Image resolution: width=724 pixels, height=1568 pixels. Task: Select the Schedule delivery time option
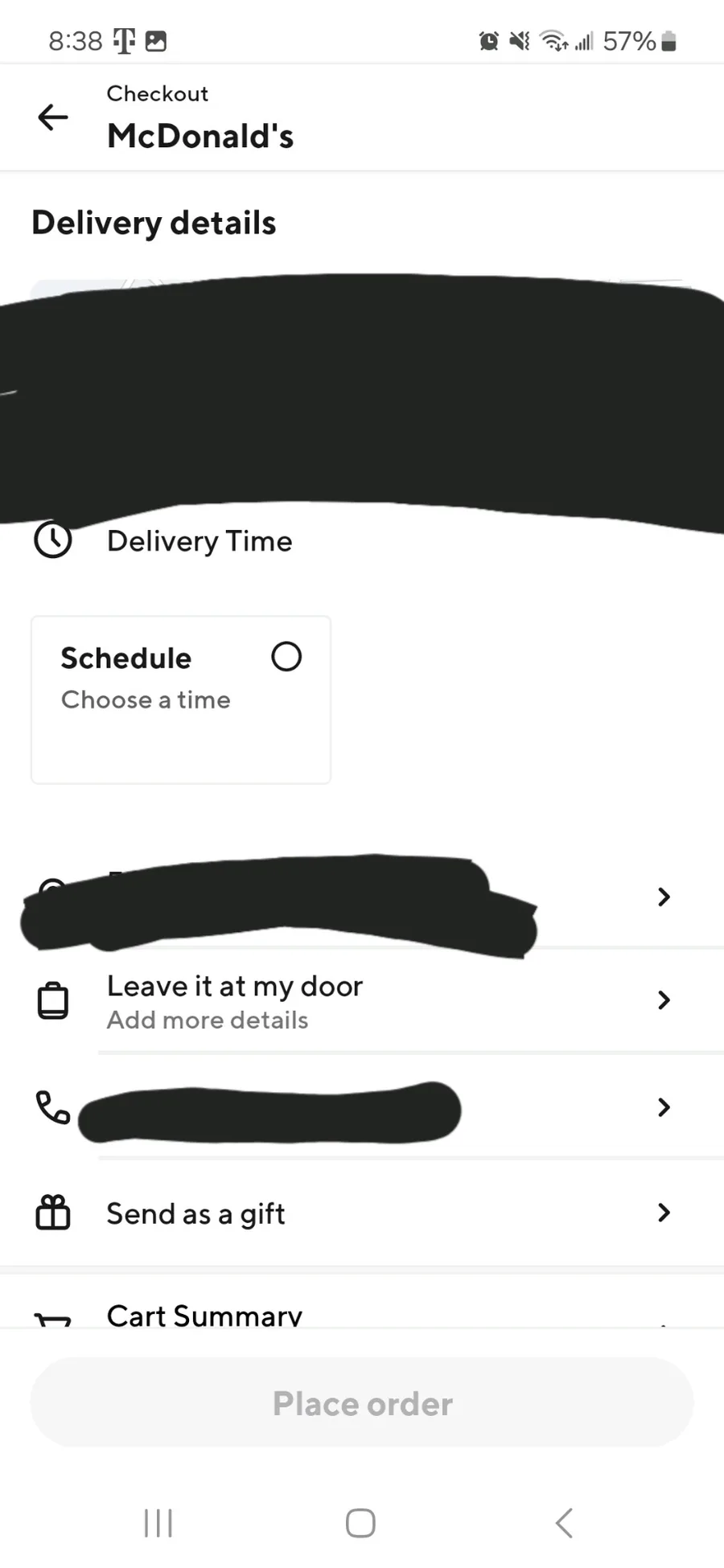click(181, 700)
